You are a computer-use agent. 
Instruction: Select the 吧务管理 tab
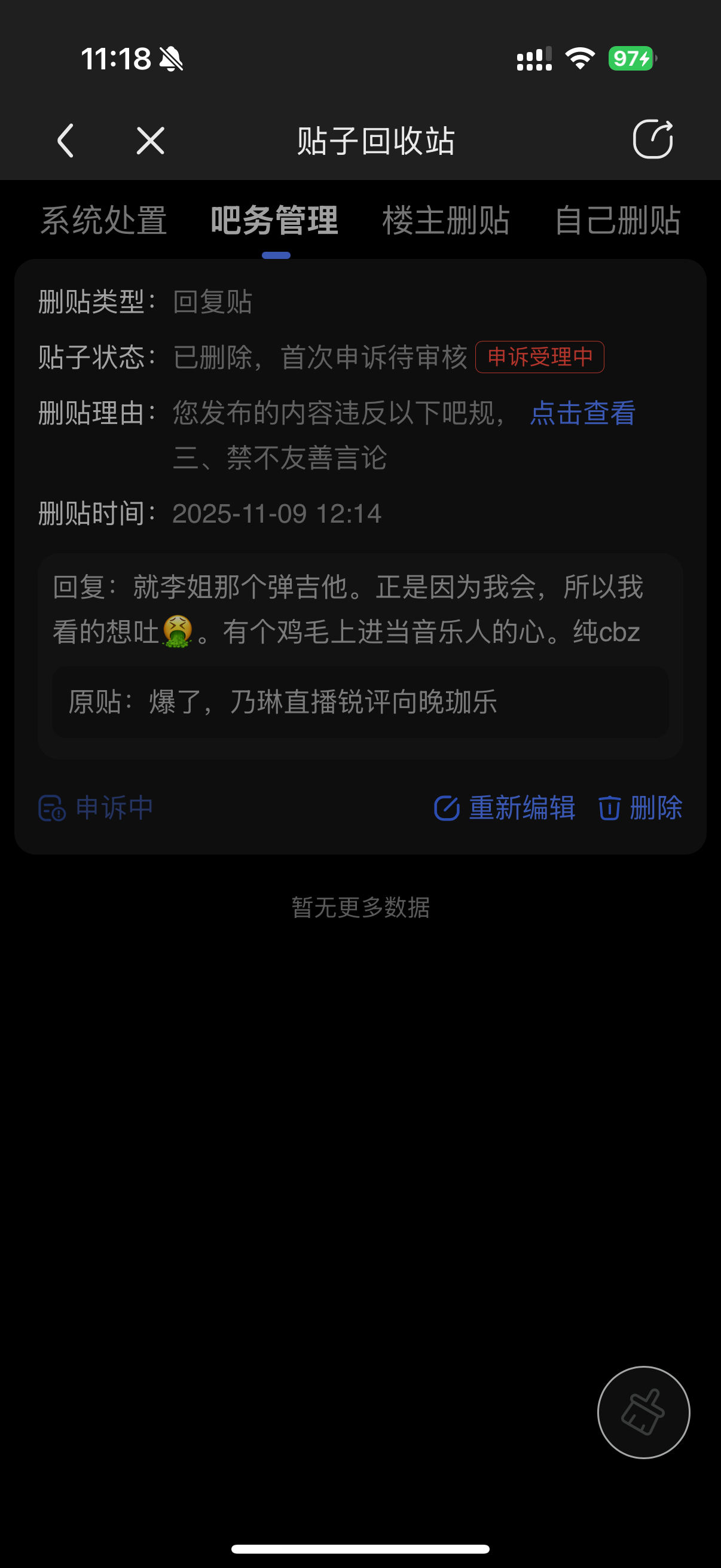pyautogui.click(x=275, y=220)
